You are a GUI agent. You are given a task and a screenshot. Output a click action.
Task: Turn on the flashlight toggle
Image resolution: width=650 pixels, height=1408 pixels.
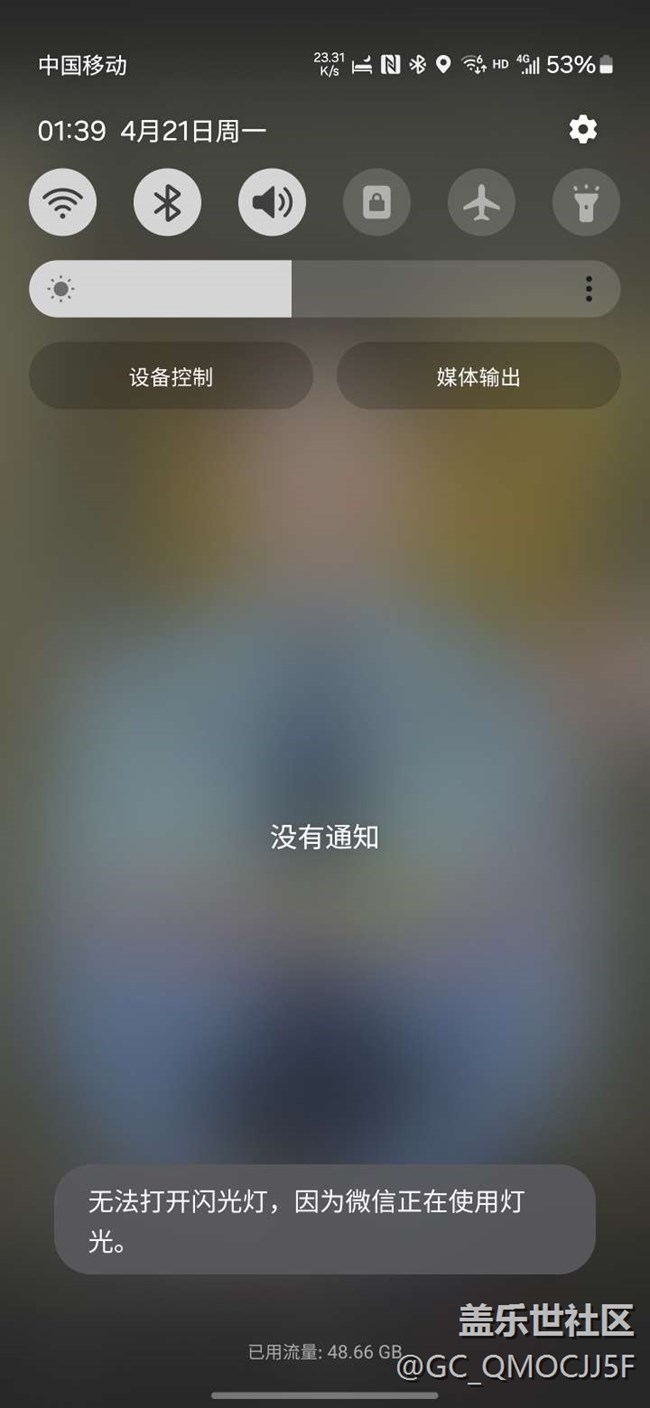586,203
